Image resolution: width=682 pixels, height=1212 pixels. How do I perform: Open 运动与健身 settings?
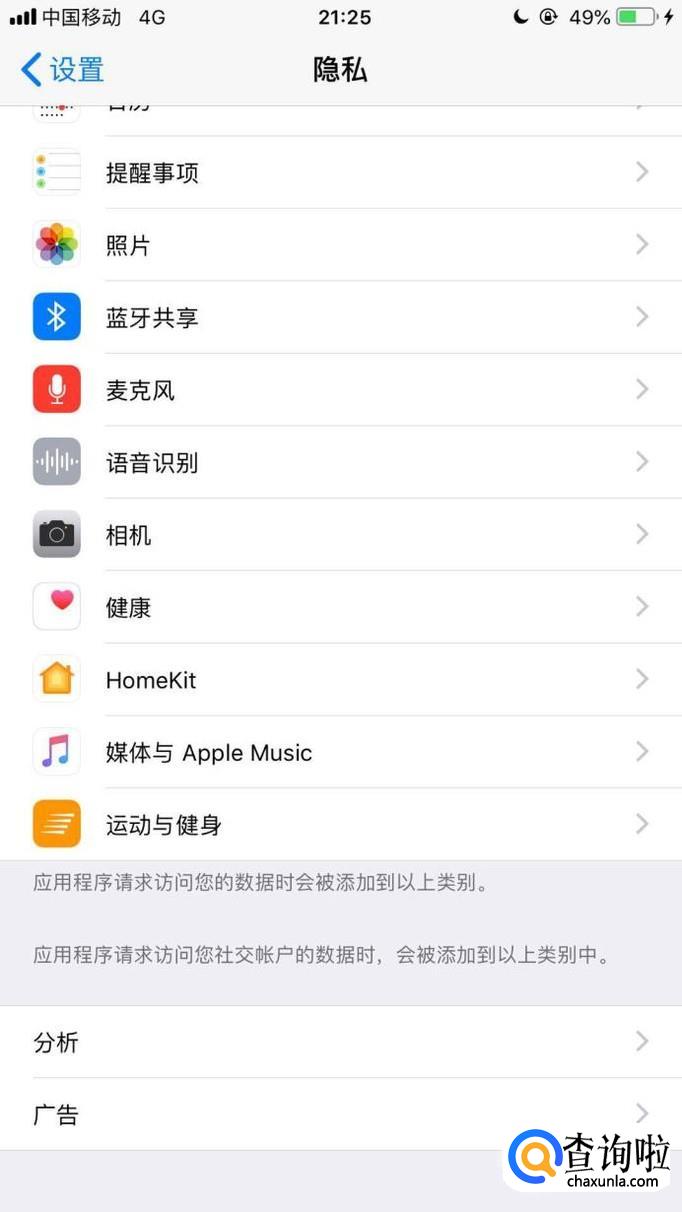click(340, 825)
